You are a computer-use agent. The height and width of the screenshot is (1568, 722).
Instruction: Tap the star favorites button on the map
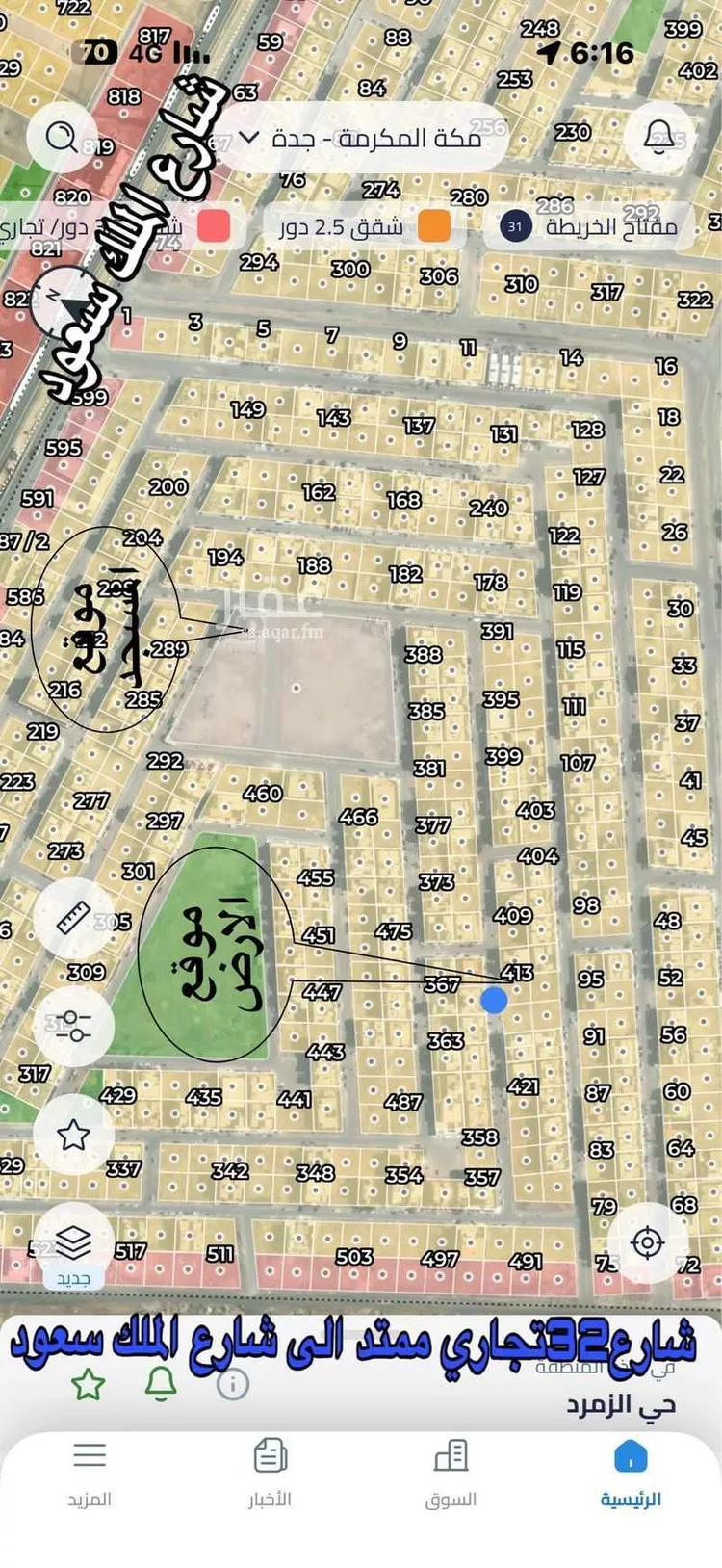[x=73, y=1134]
